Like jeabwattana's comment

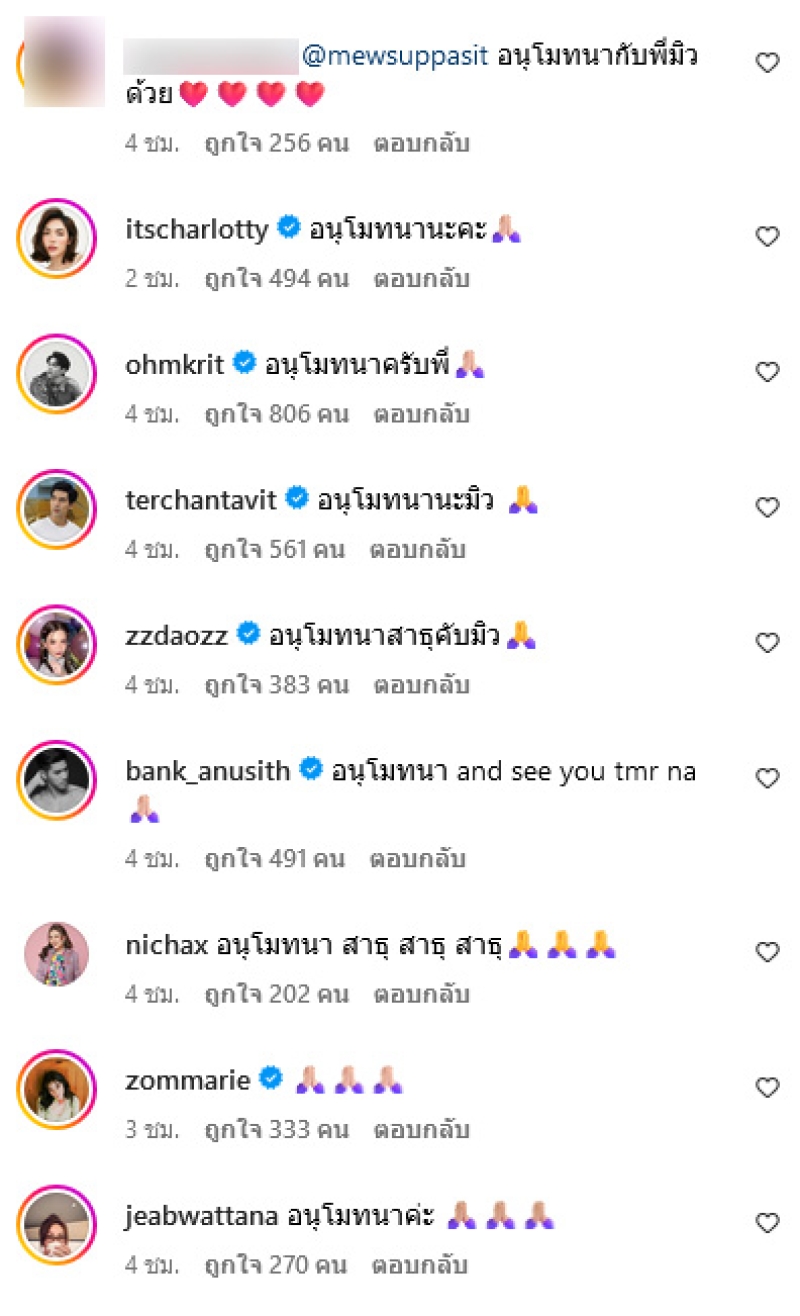coord(767,1223)
